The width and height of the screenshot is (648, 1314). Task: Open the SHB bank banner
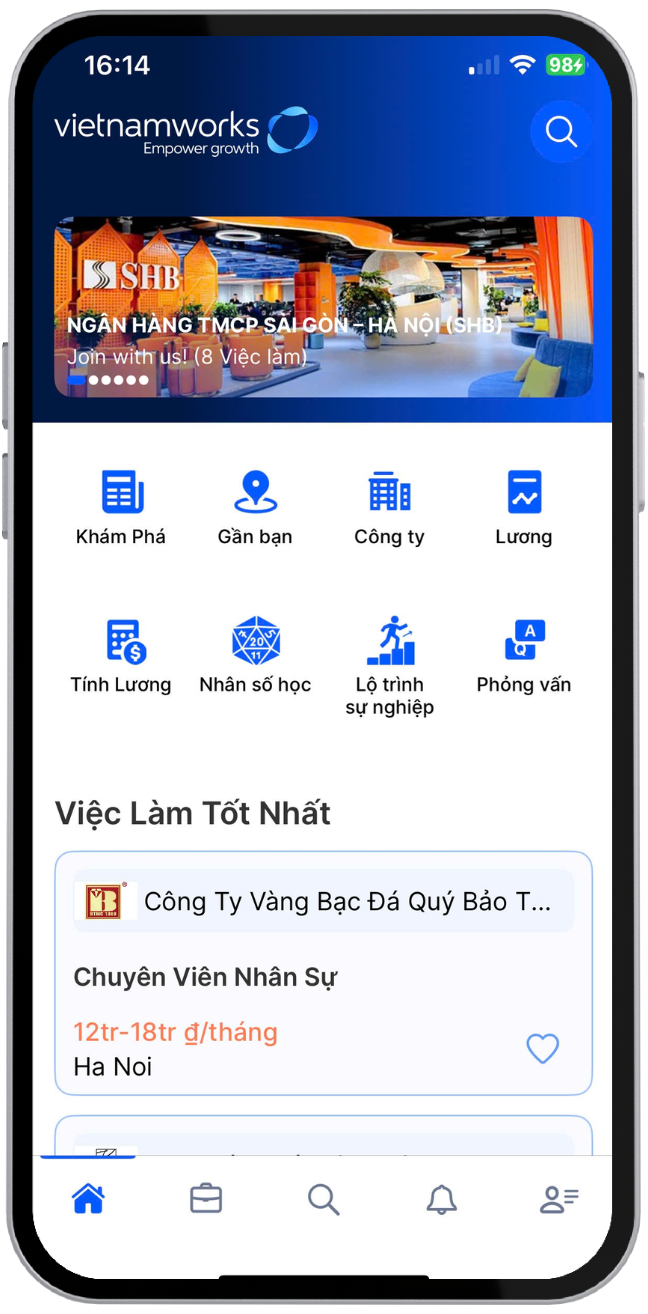323,306
